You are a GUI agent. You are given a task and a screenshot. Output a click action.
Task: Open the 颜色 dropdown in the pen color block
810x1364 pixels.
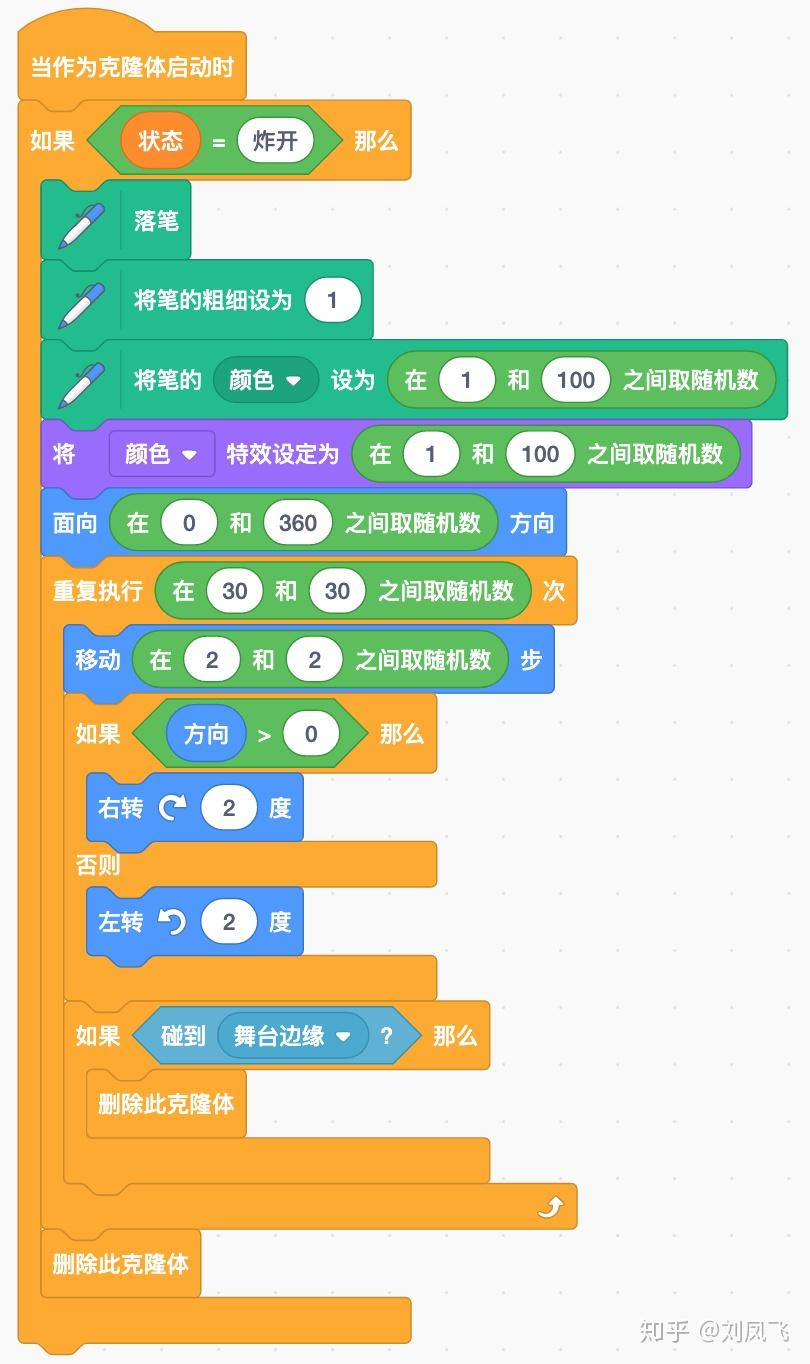(266, 379)
